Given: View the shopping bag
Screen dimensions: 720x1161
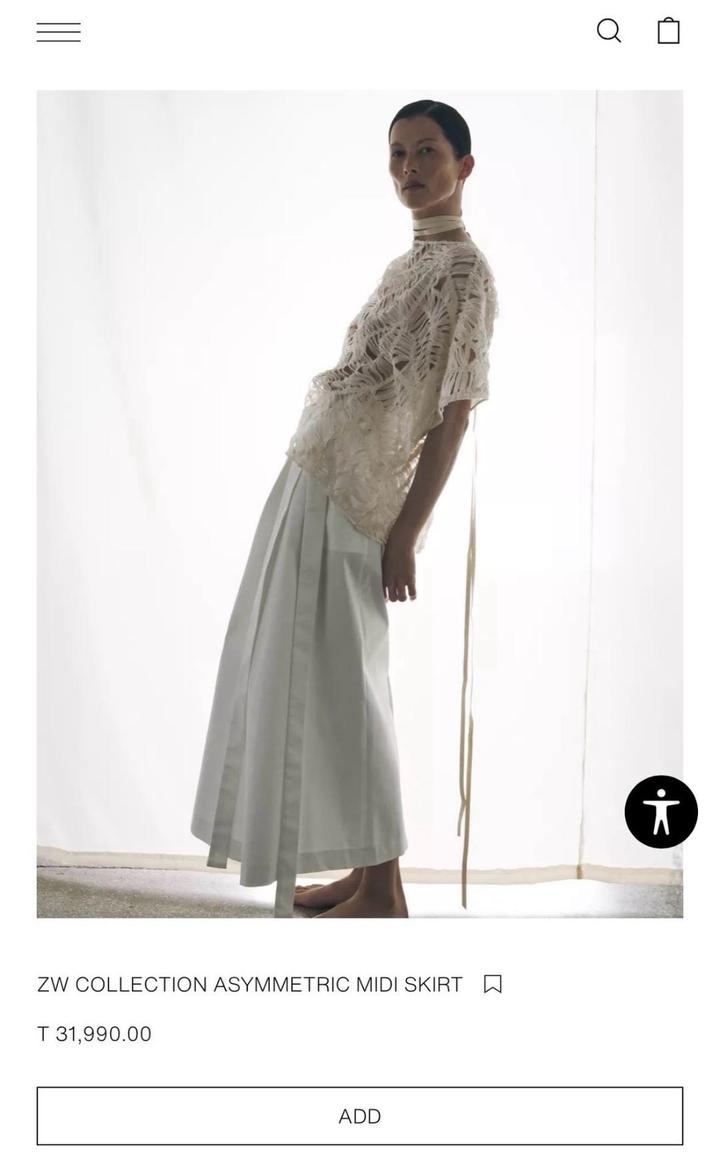Looking at the screenshot, I should pos(668,31).
